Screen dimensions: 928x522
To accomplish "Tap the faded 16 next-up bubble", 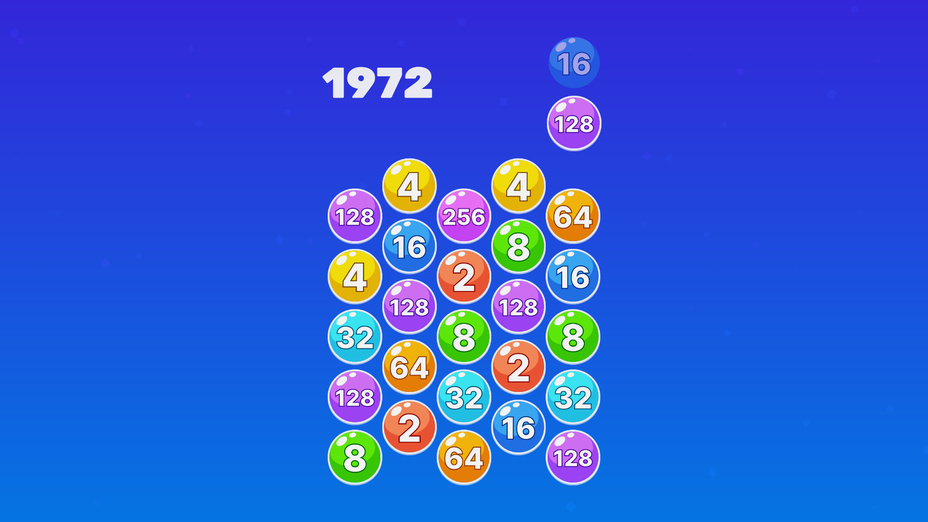I will 574,63.
